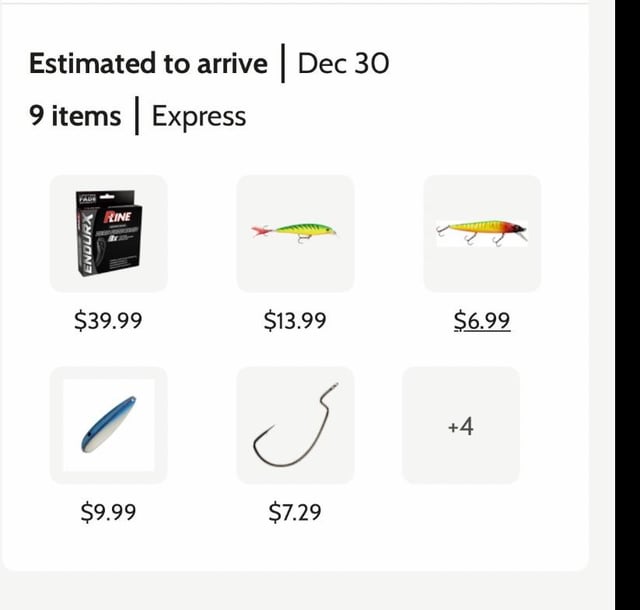640x610 pixels.
Task: View the $13.99 green minnow lure
Action: tap(295, 234)
